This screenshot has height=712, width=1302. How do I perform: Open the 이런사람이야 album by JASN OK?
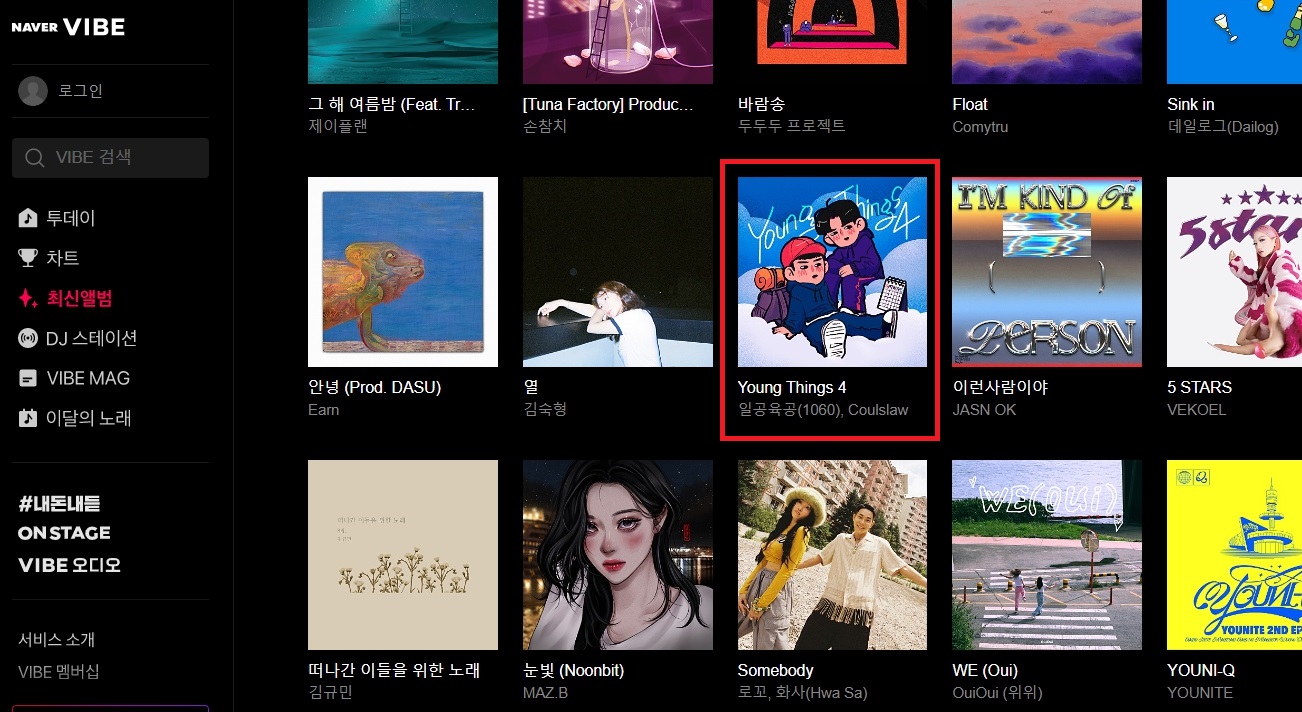(x=1046, y=272)
